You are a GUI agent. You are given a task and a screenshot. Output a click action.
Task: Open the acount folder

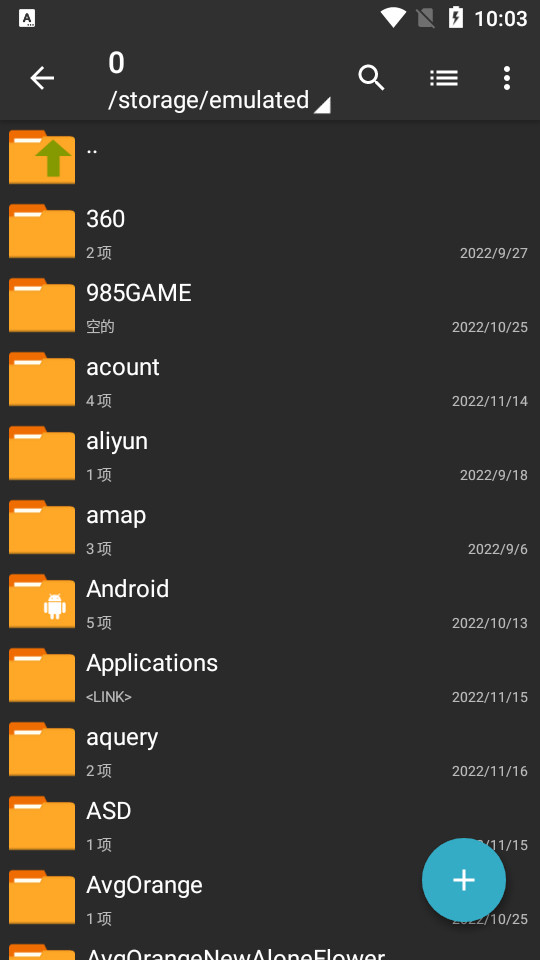pos(270,380)
